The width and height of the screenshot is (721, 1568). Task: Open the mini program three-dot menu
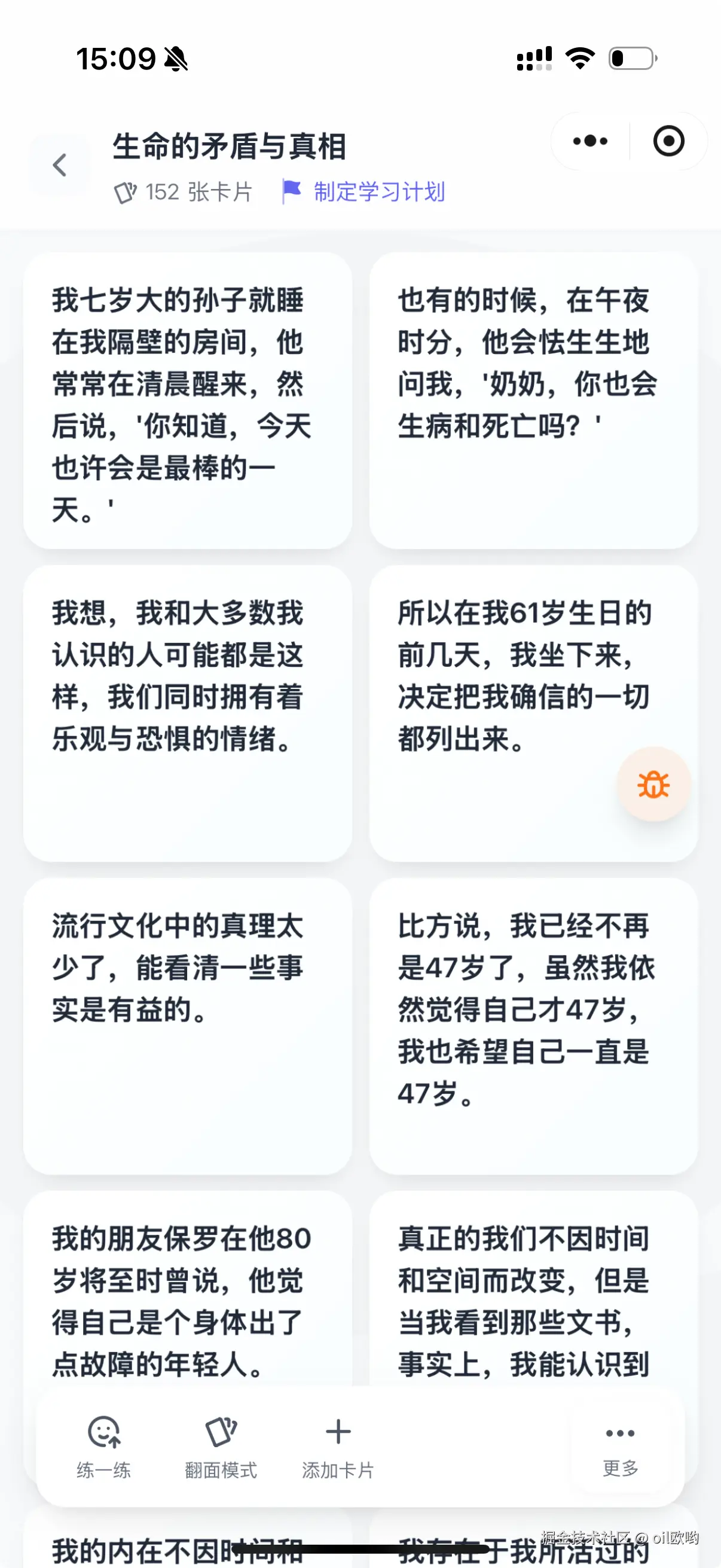pyautogui.click(x=589, y=141)
